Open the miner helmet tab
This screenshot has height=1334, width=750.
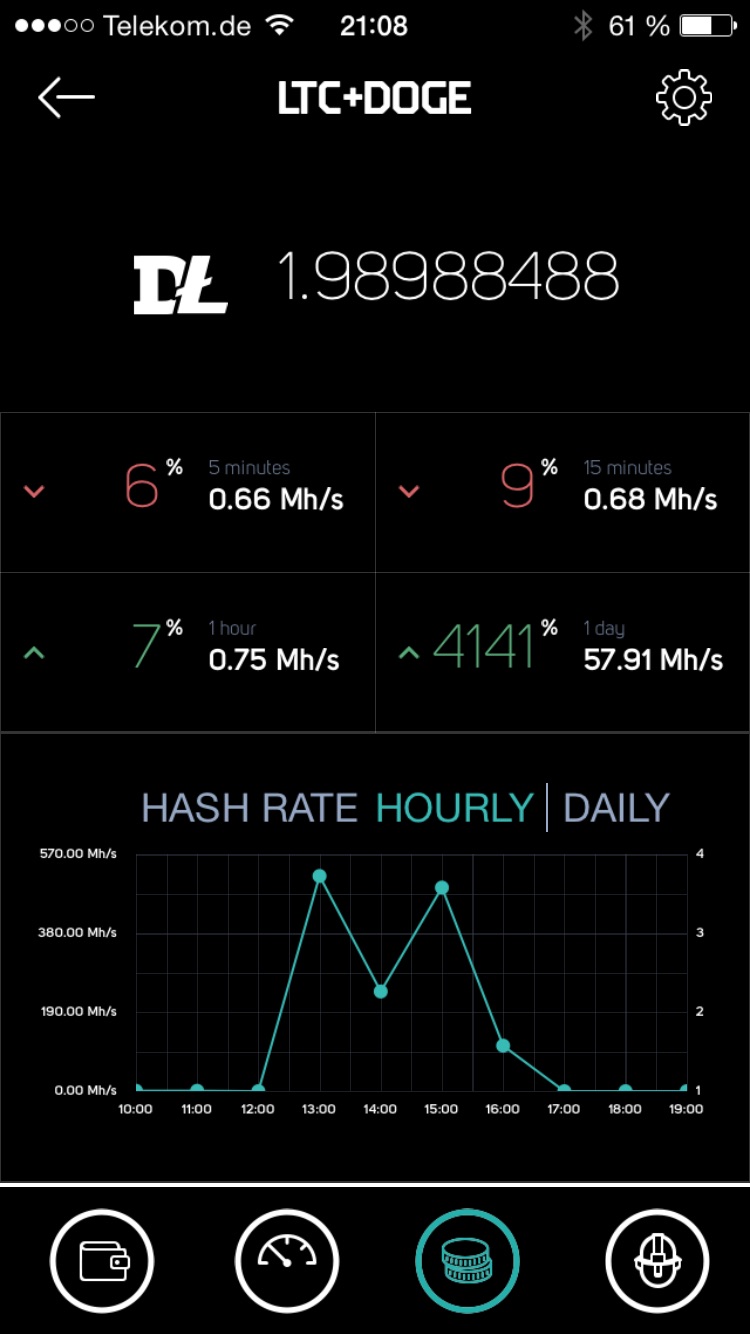pyautogui.click(x=657, y=1260)
